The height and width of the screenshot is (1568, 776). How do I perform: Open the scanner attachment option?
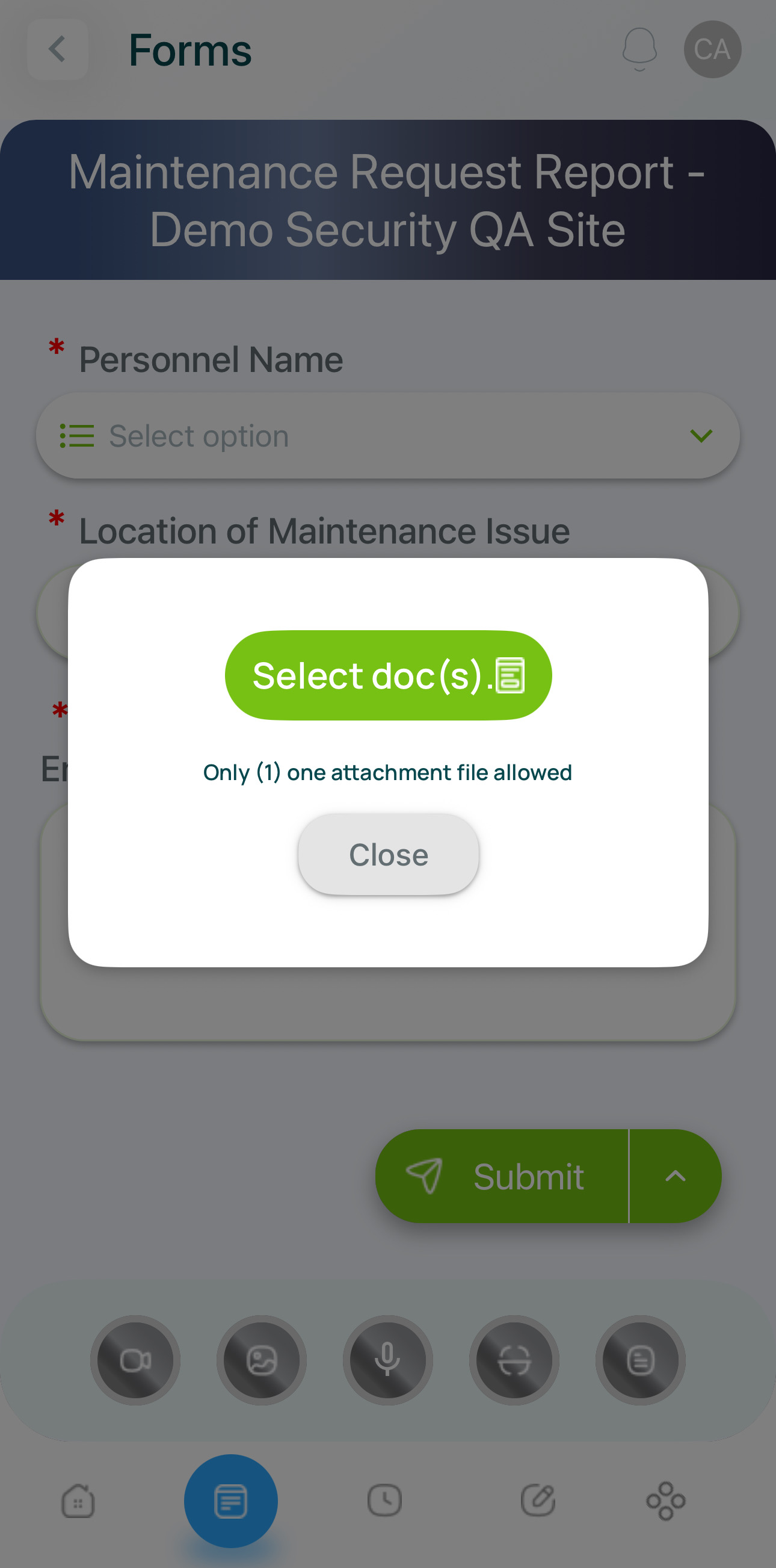point(514,1360)
